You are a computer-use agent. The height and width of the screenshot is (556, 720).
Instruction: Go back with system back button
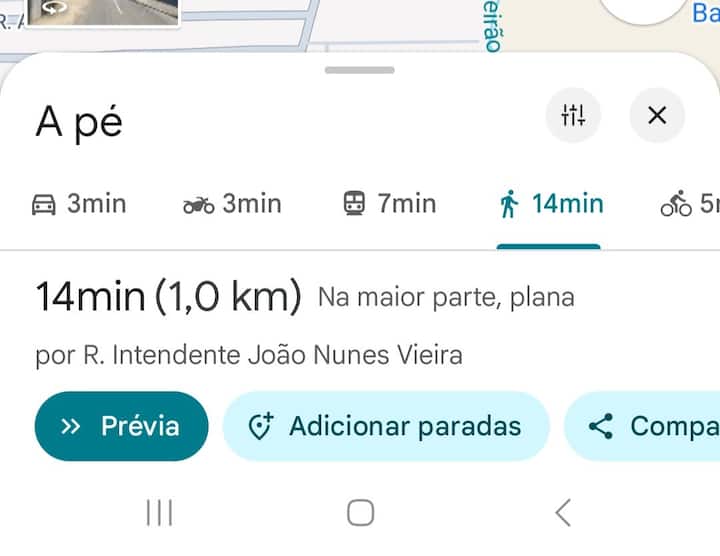563,513
